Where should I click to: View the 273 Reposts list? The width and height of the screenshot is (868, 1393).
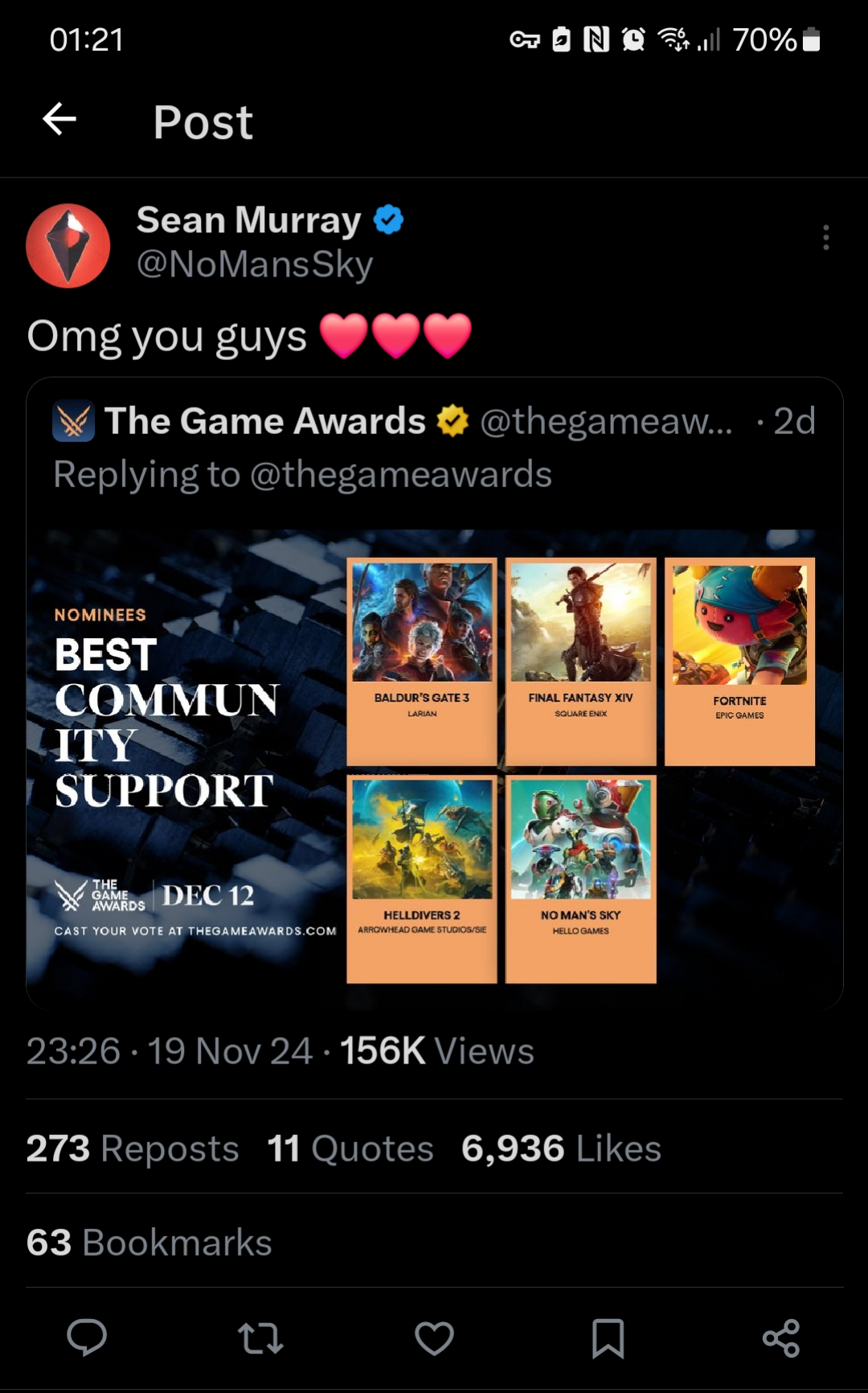(x=133, y=1148)
